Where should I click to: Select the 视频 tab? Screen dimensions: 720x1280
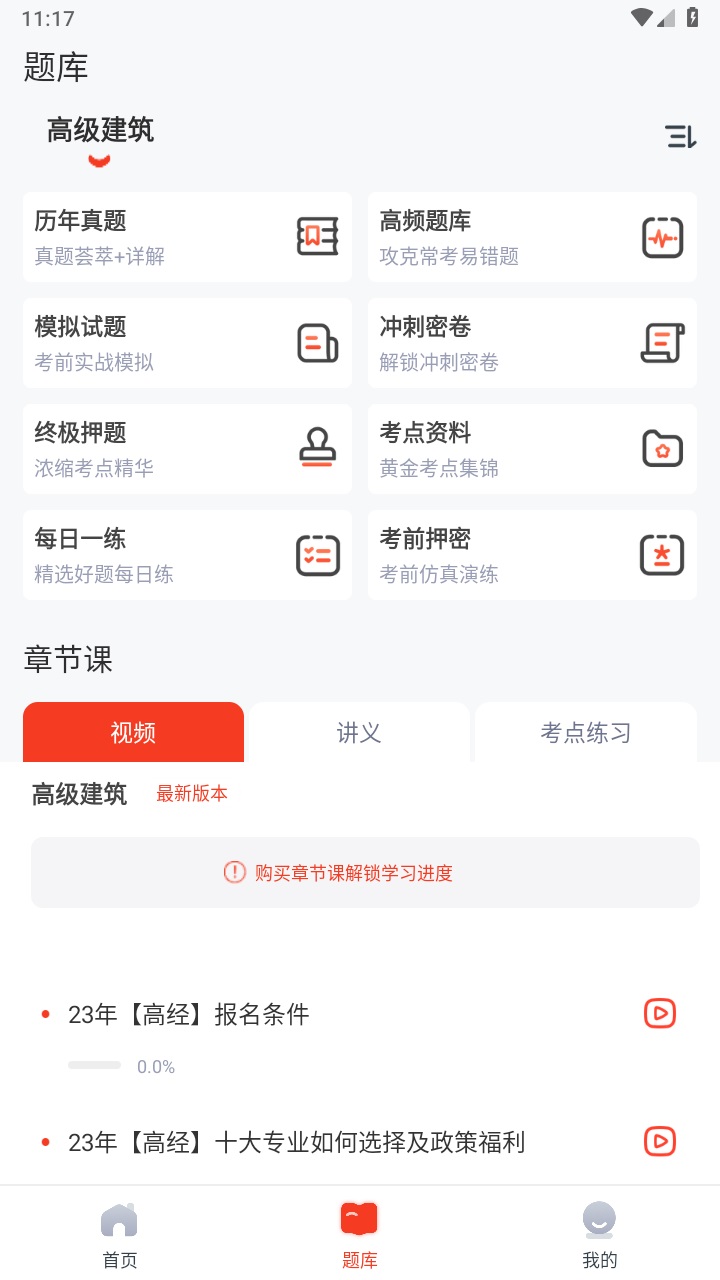pos(133,732)
